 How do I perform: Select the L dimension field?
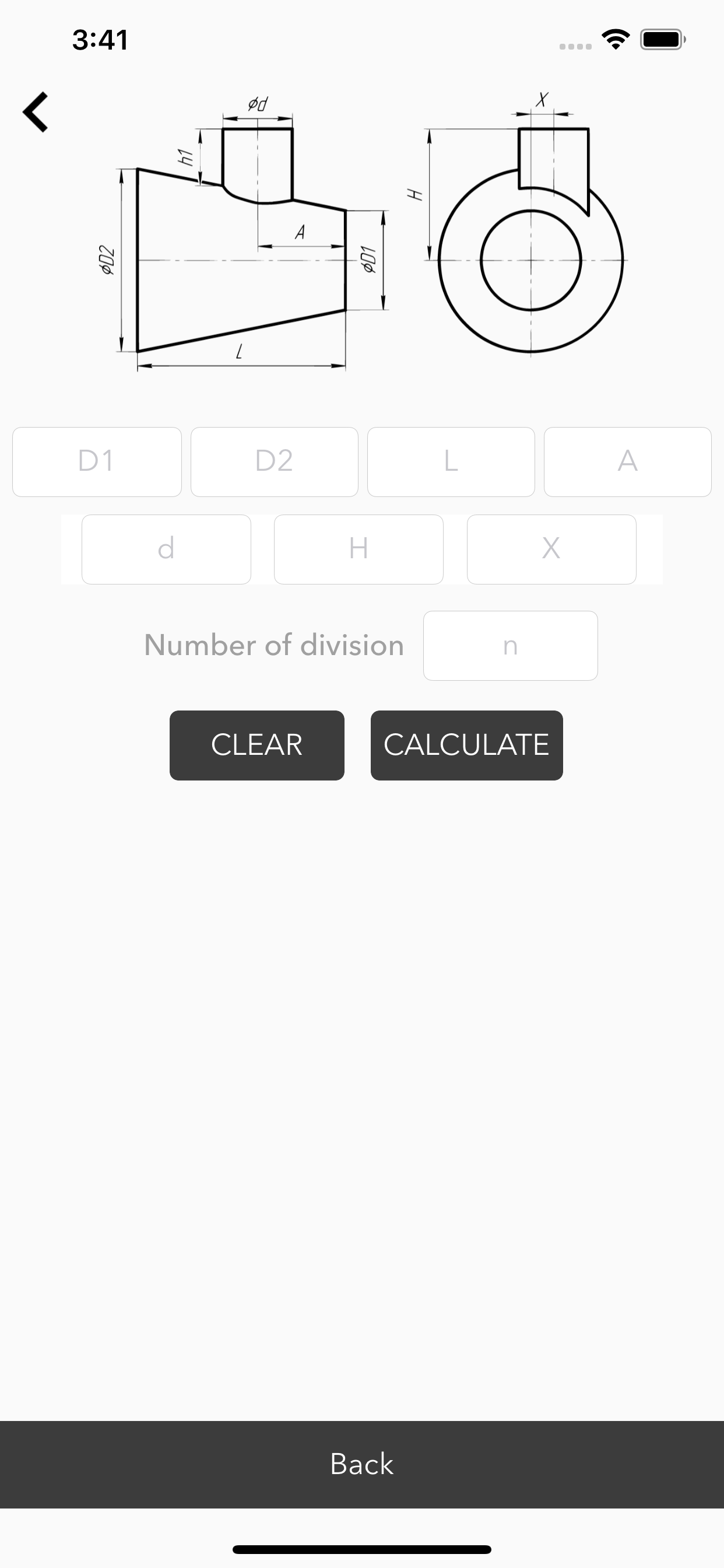click(451, 461)
